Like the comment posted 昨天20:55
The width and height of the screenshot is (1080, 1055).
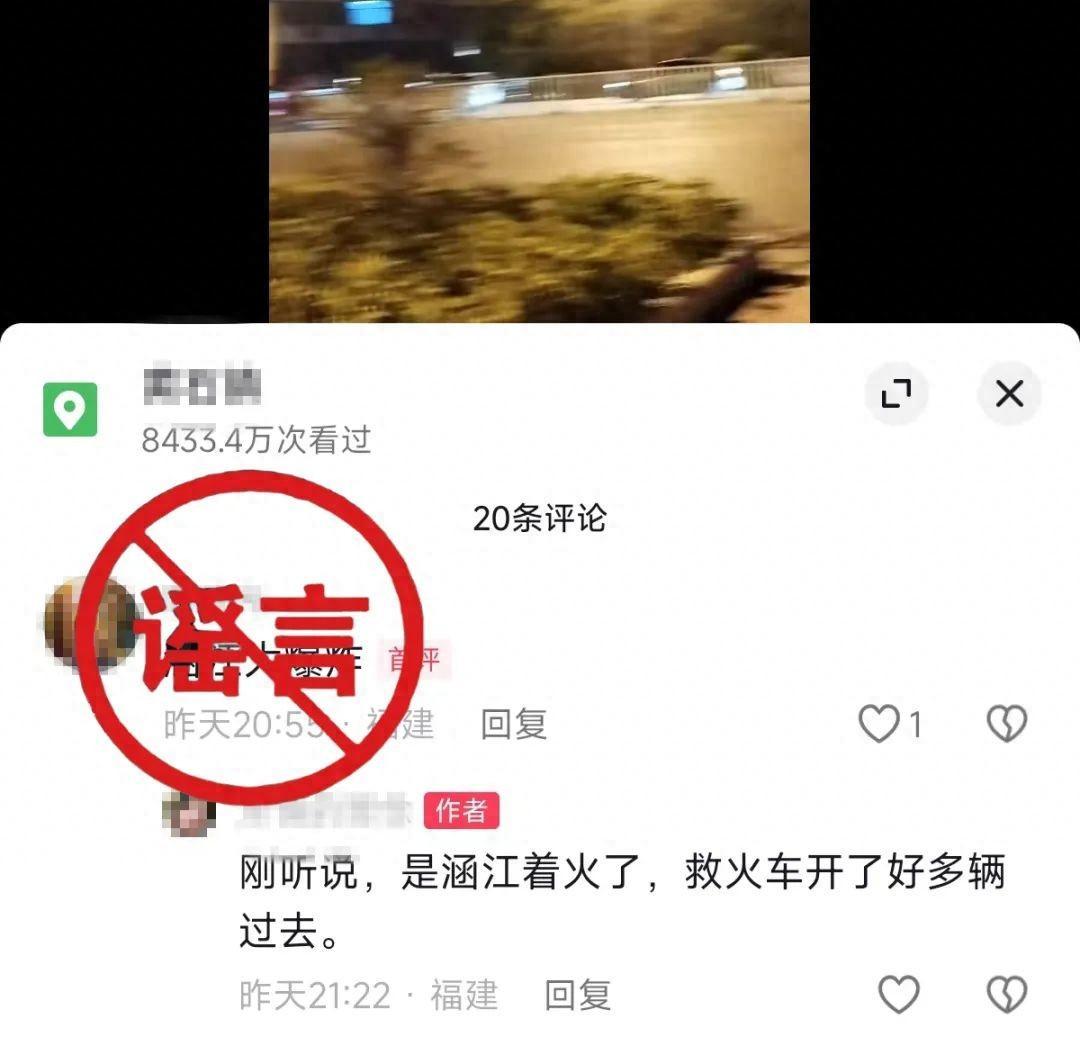[x=880, y=724]
